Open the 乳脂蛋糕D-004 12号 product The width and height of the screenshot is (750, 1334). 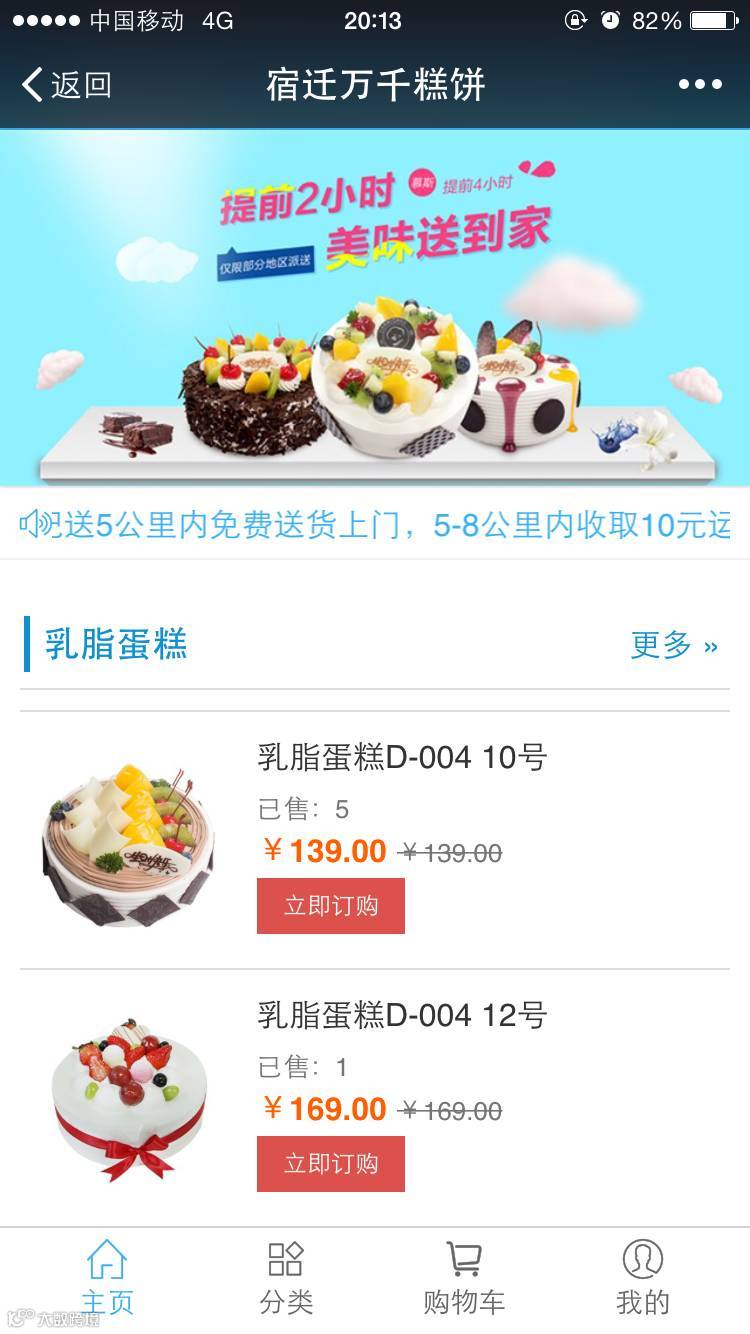[402, 1016]
